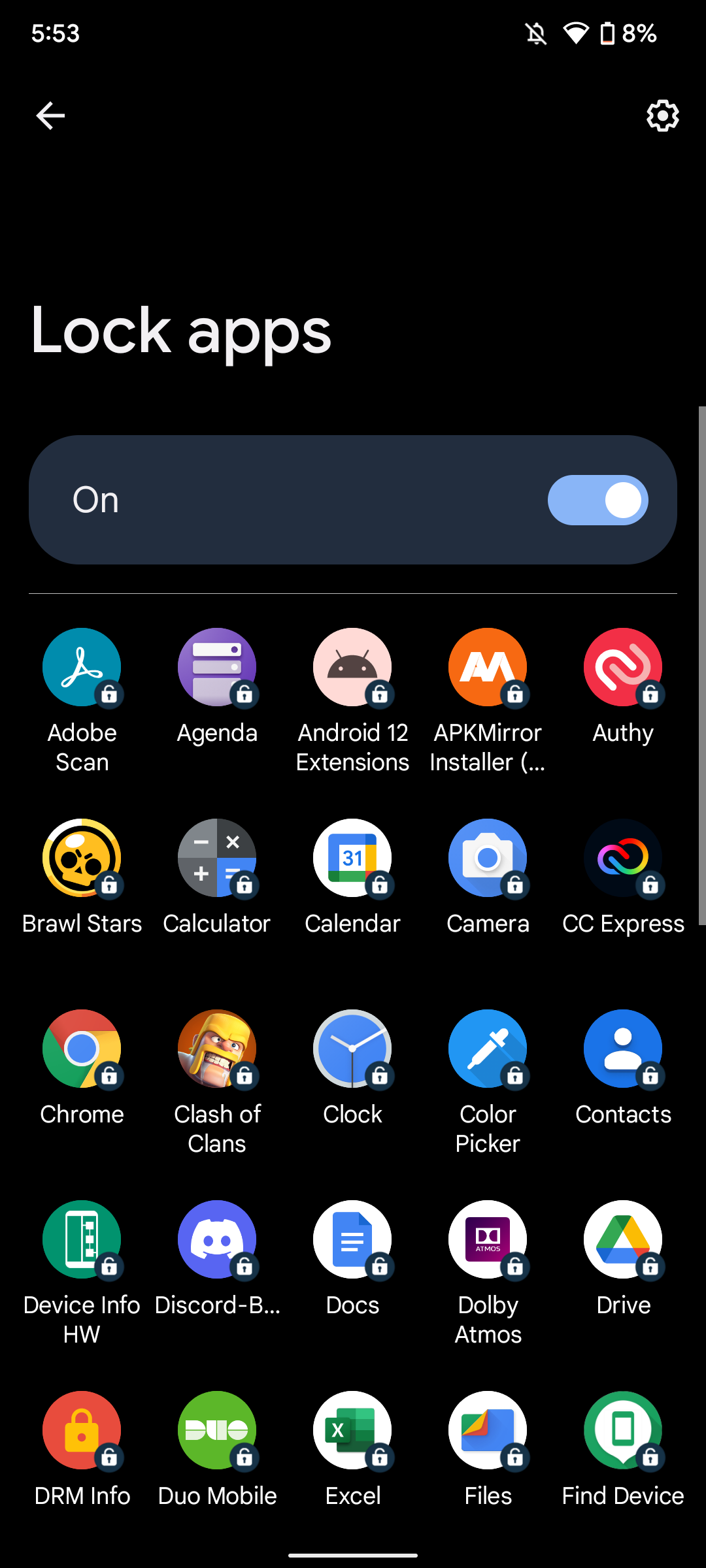Turn off the Lock apps switch
Screen dimensions: 706x1568
(597, 500)
